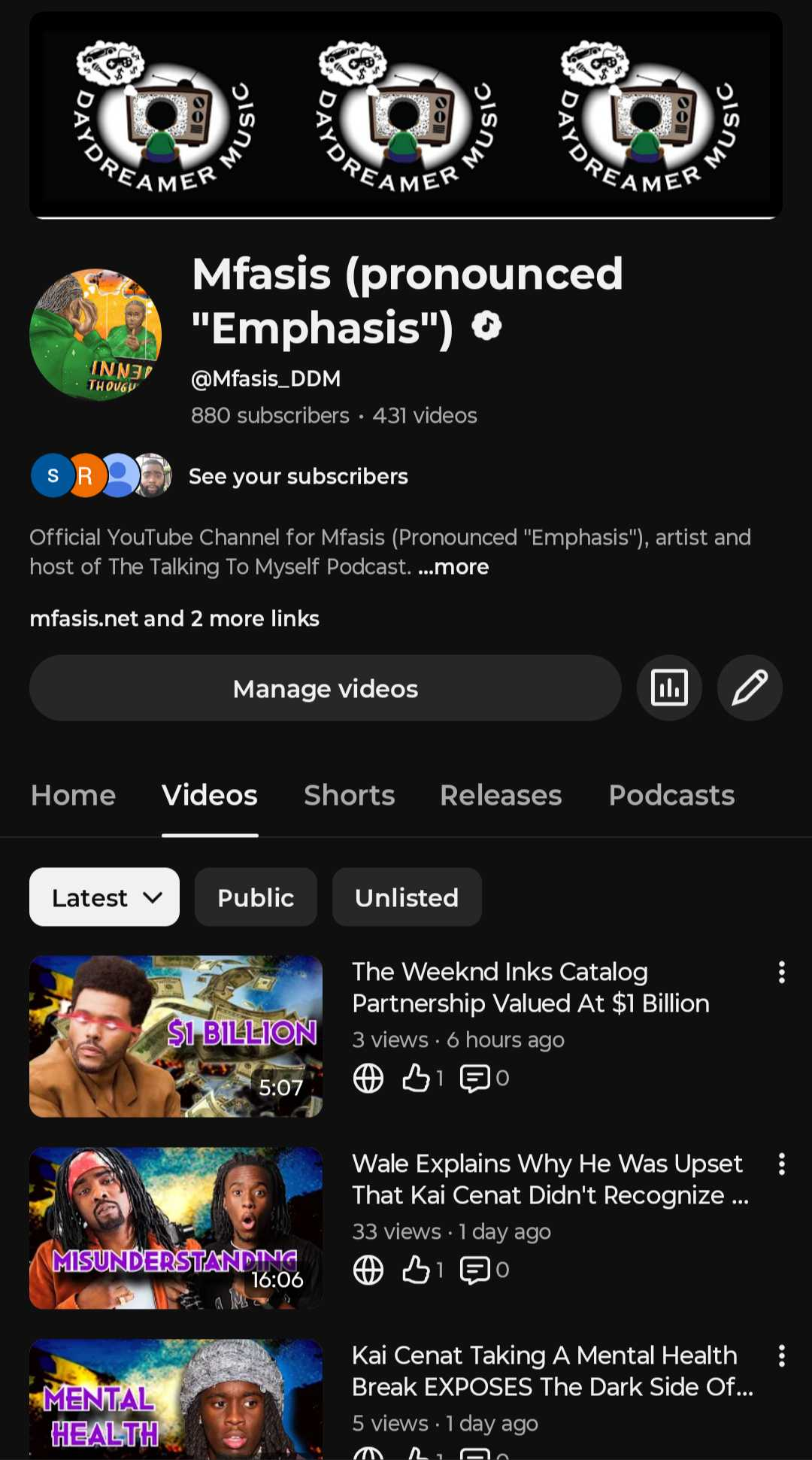The width and height of the screenshot is (812, 1460).
Task: Filter videos by Public
Action: click(256, 897)
